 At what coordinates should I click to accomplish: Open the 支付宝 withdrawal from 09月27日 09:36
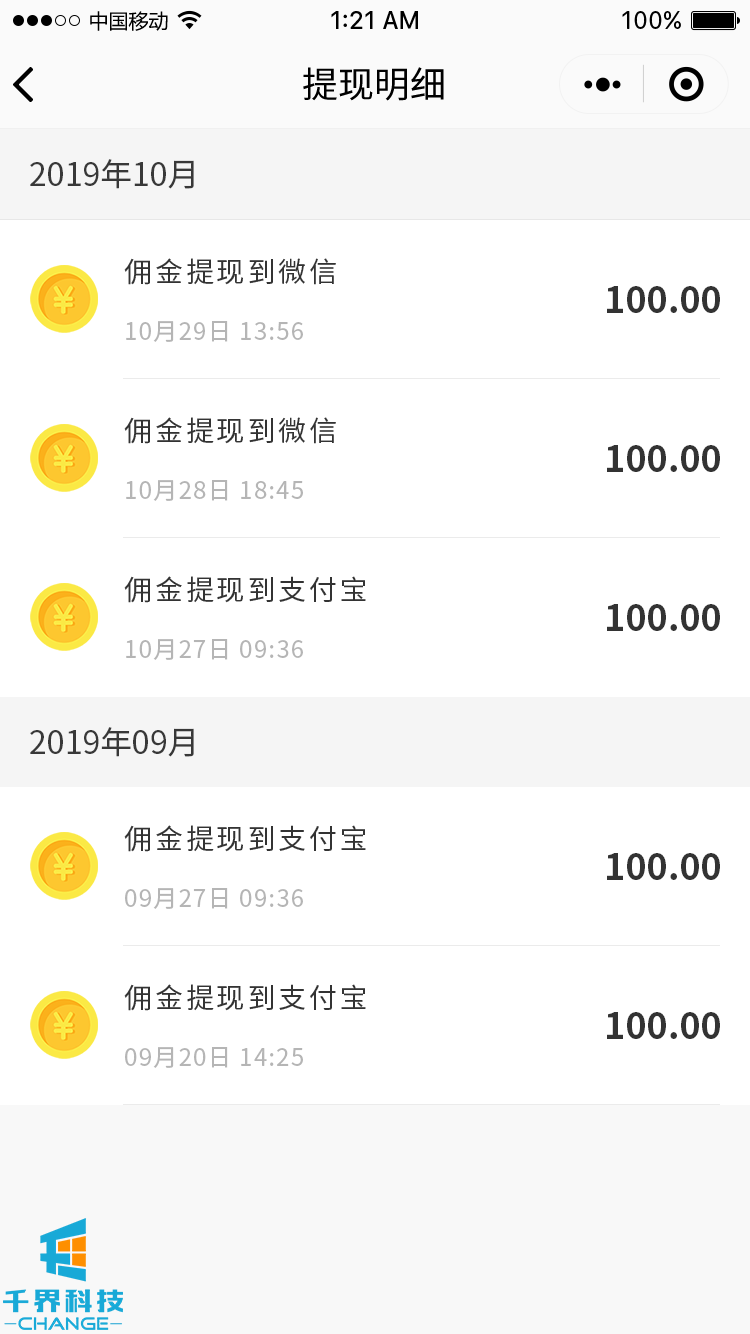(x=375, y=867)
